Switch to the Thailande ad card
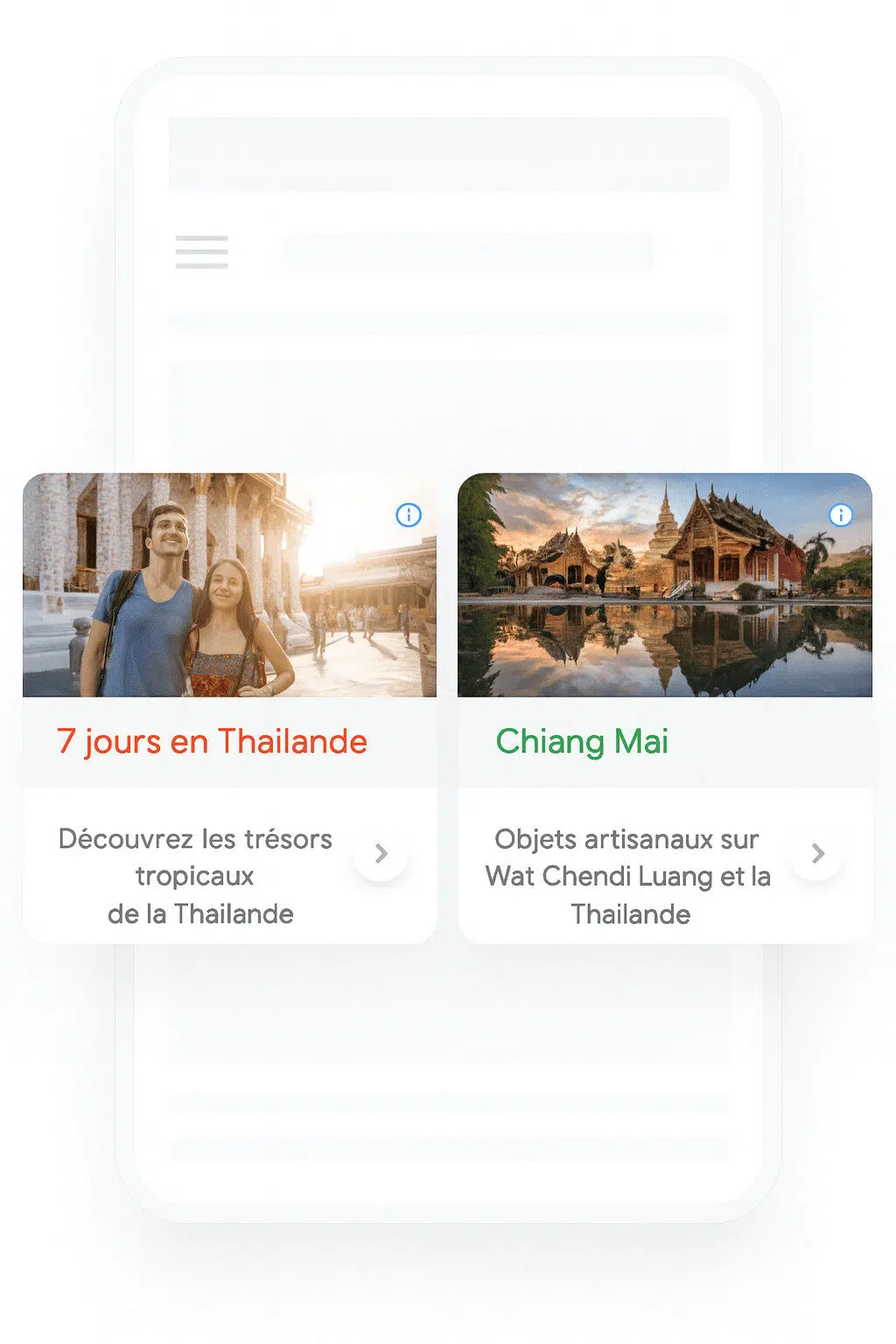 227,700
